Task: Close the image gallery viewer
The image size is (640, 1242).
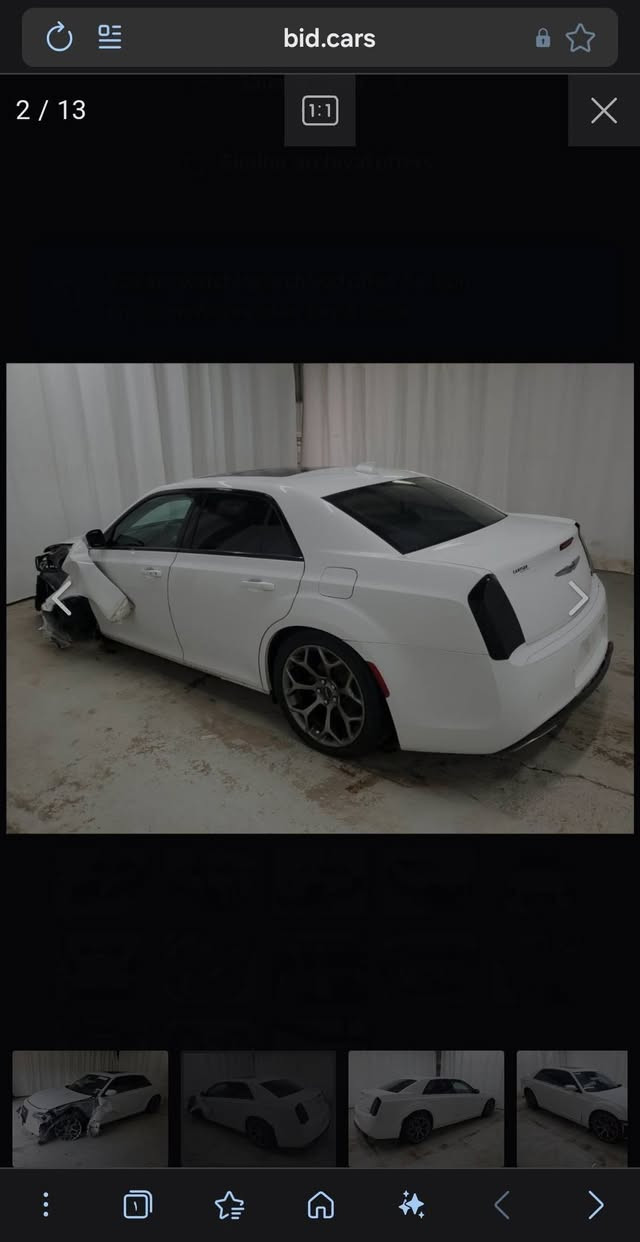Action: [x=604, y=110]
